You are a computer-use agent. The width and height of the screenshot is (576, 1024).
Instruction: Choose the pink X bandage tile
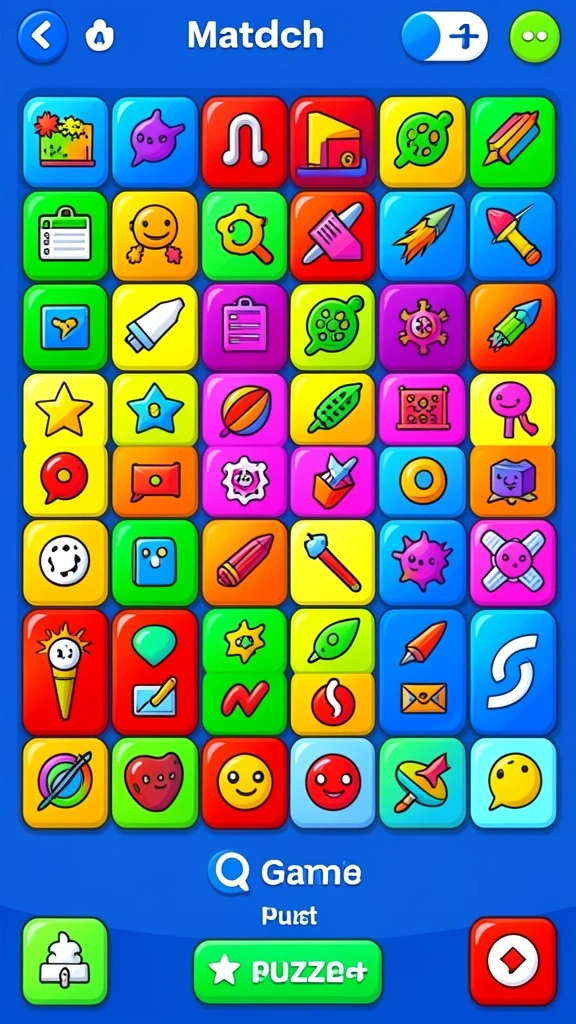click(x=513, y=562)
